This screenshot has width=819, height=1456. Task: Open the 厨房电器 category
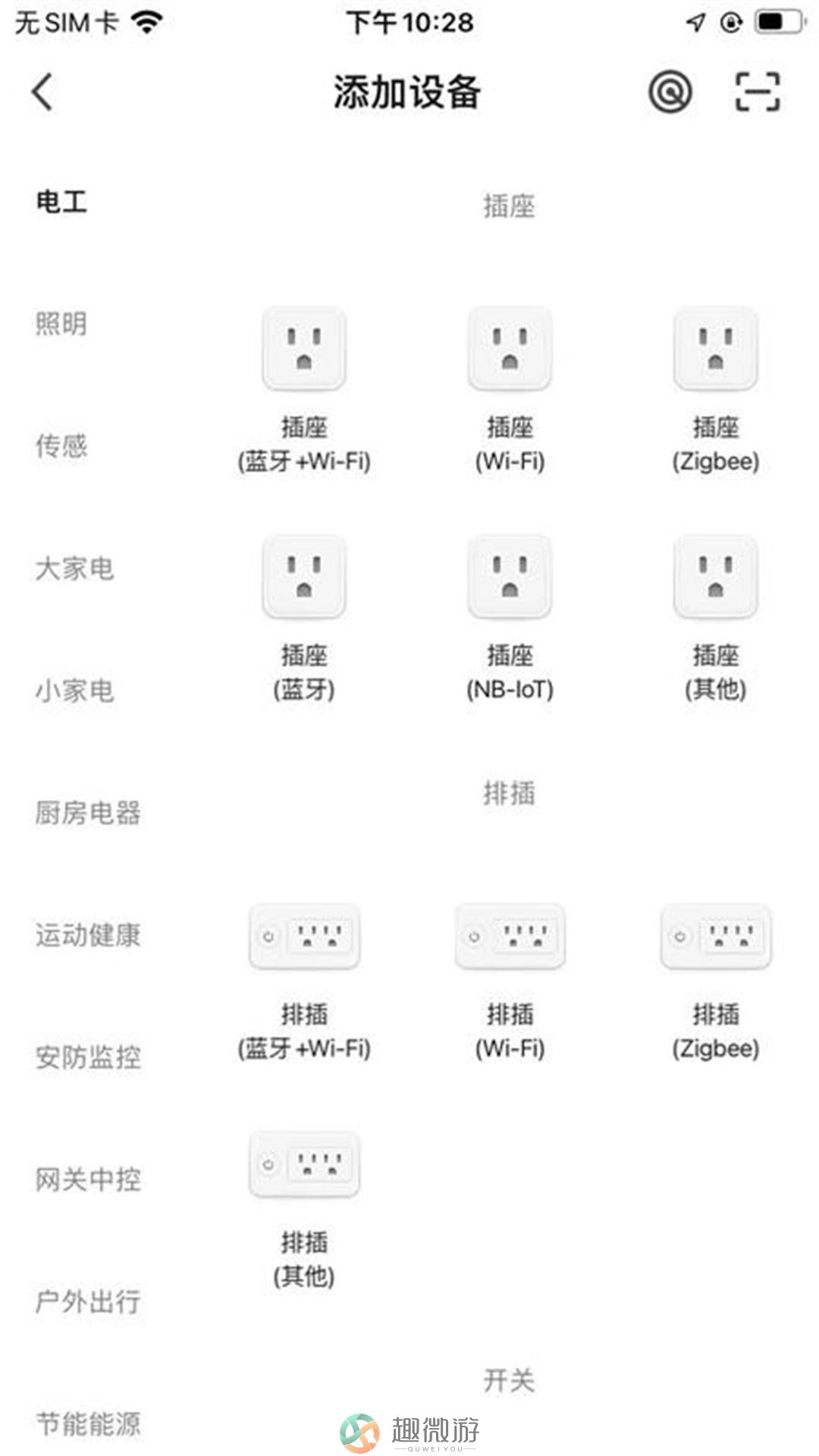tap(88, 812)
